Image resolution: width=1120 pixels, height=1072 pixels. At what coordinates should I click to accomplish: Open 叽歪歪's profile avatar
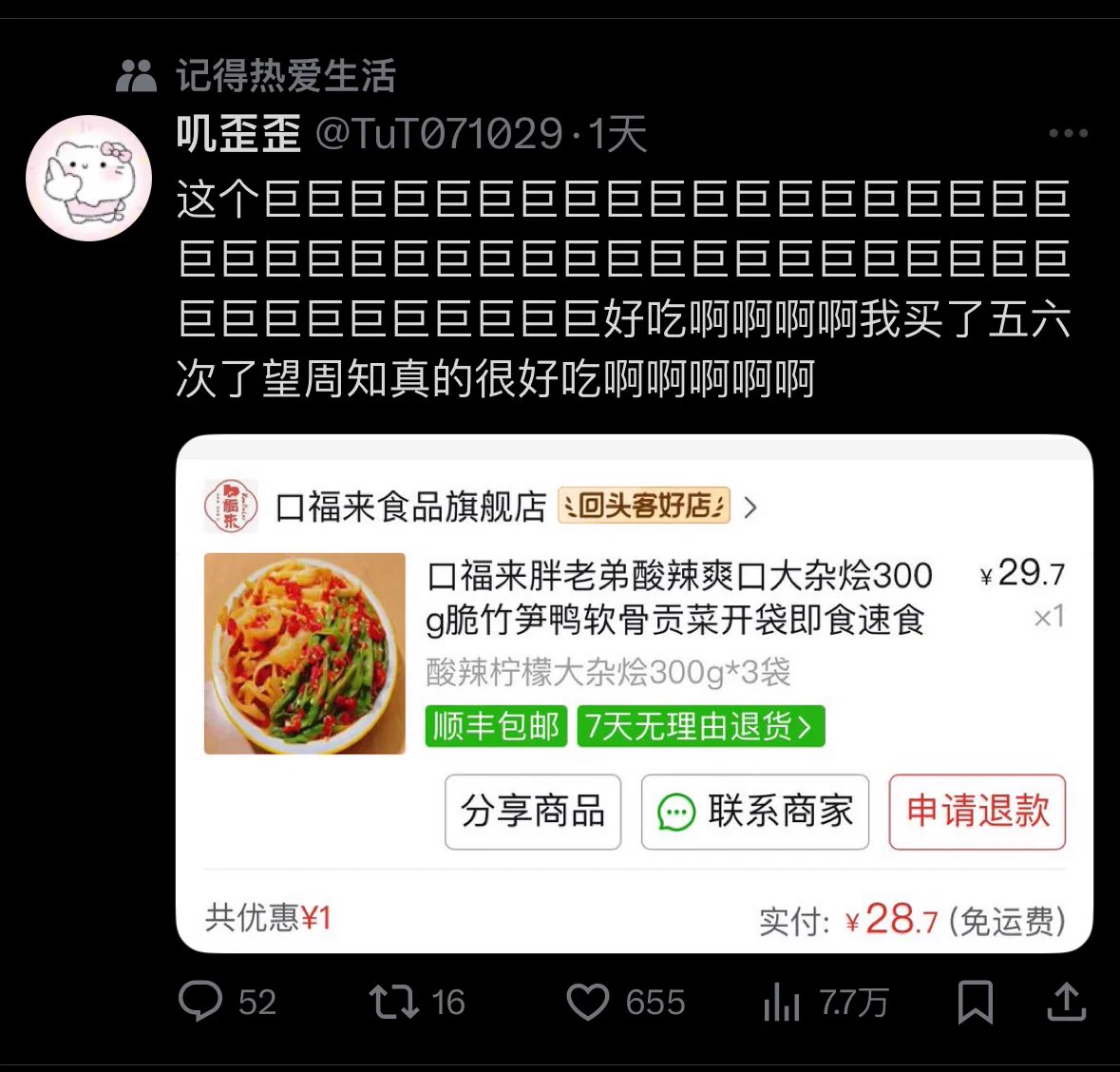pos(88,178)
